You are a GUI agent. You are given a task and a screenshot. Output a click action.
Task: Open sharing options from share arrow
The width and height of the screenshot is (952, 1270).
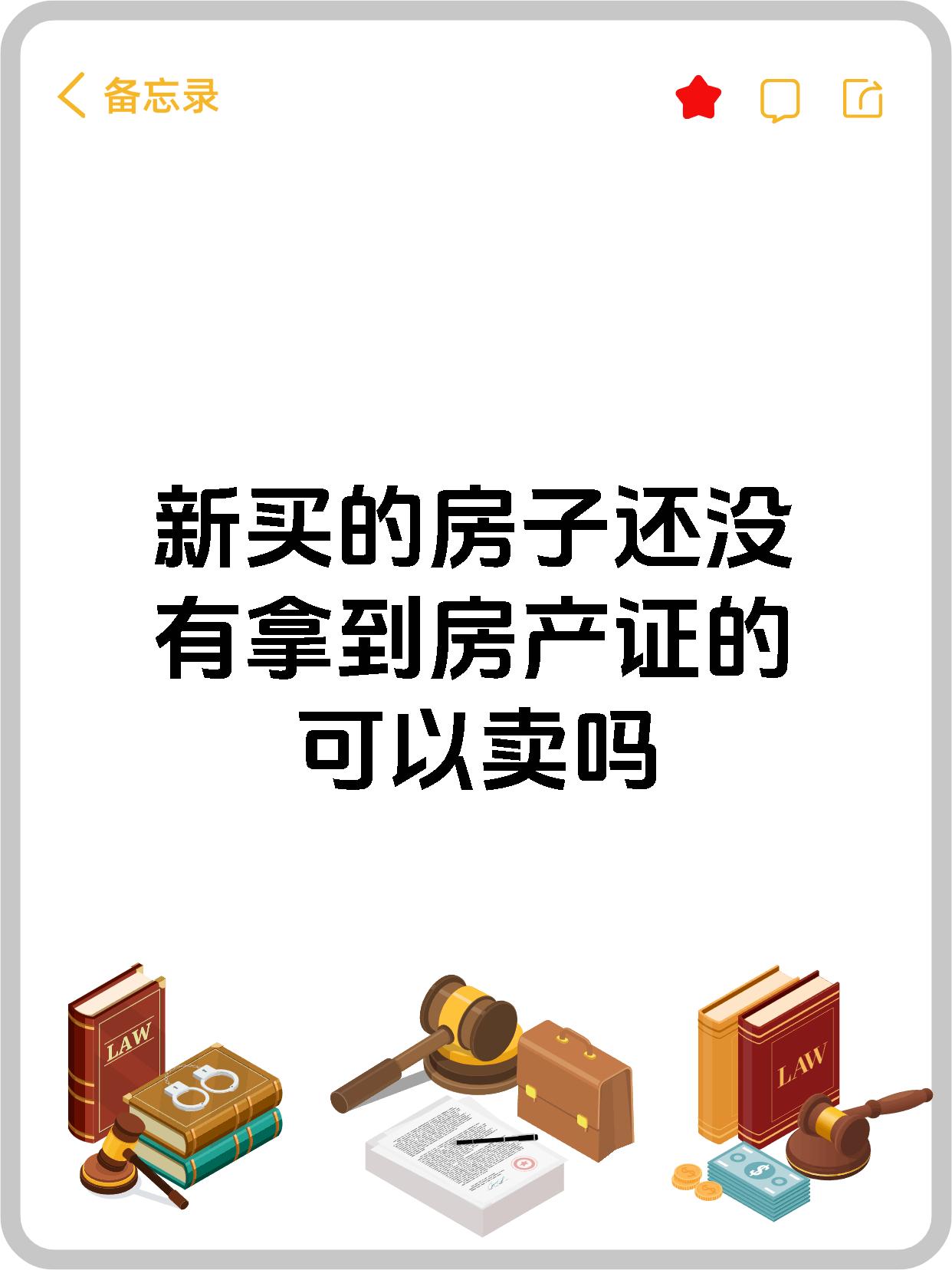(x=862, y=97)
